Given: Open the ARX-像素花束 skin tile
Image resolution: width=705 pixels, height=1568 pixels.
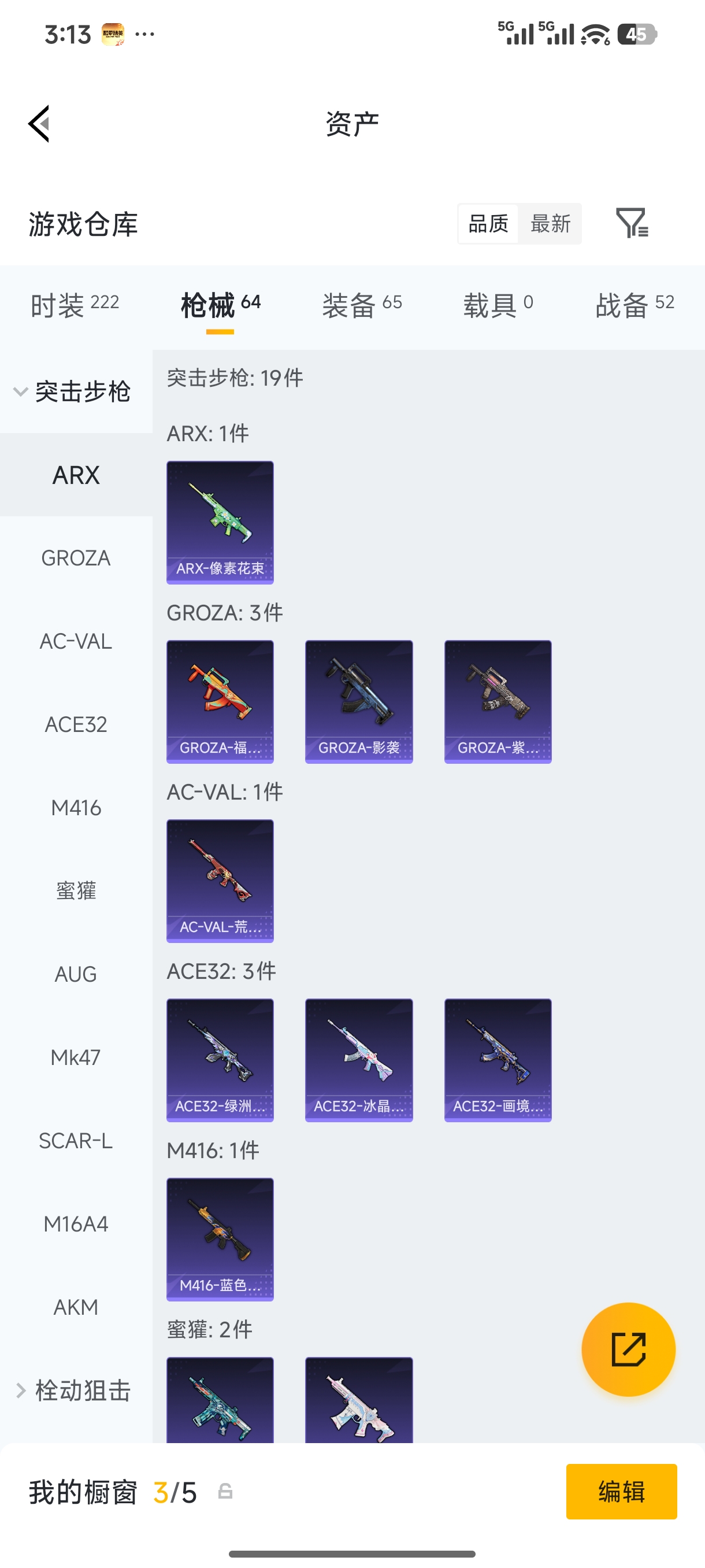Looking at the screenshot, I should tap(220, 522).
